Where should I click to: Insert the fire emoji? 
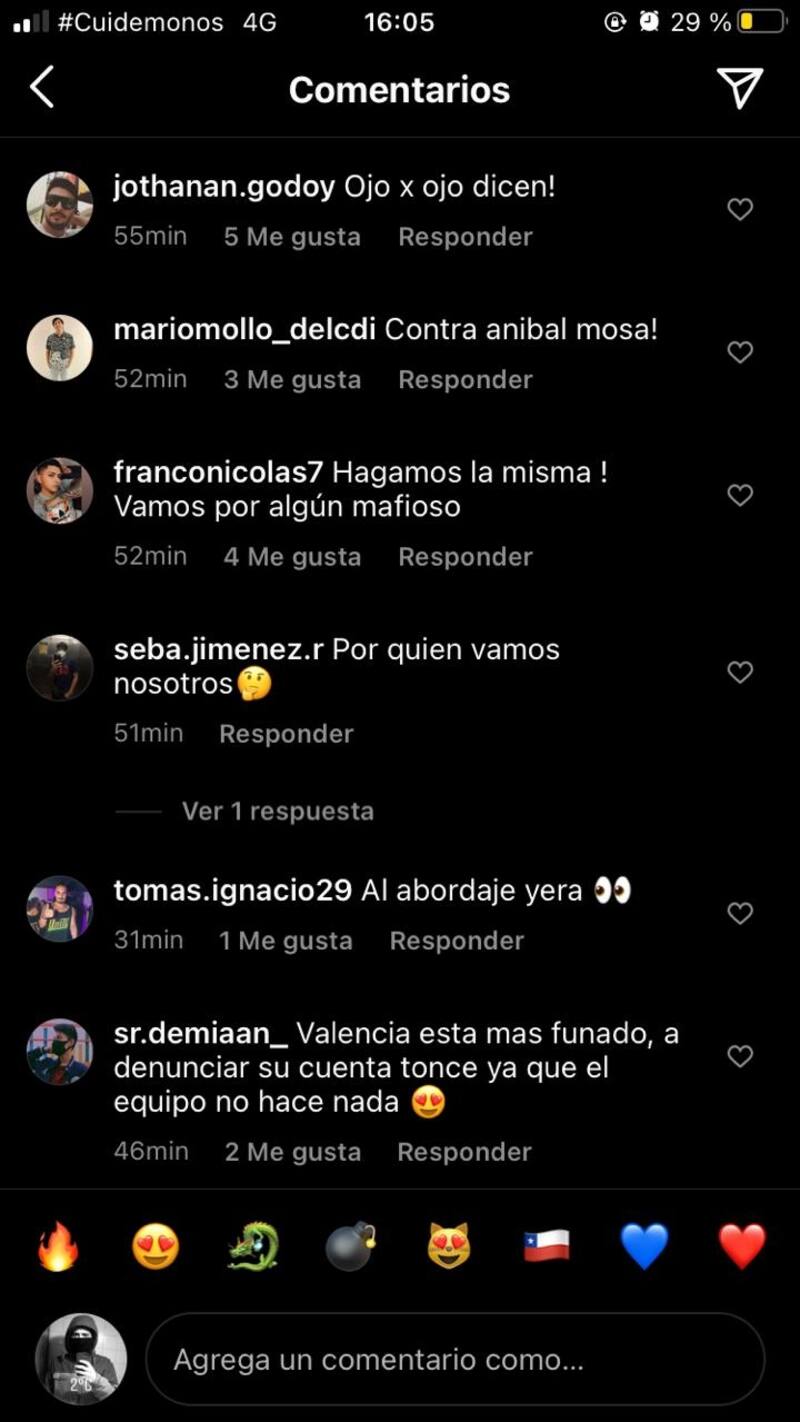click(58, 1247)
